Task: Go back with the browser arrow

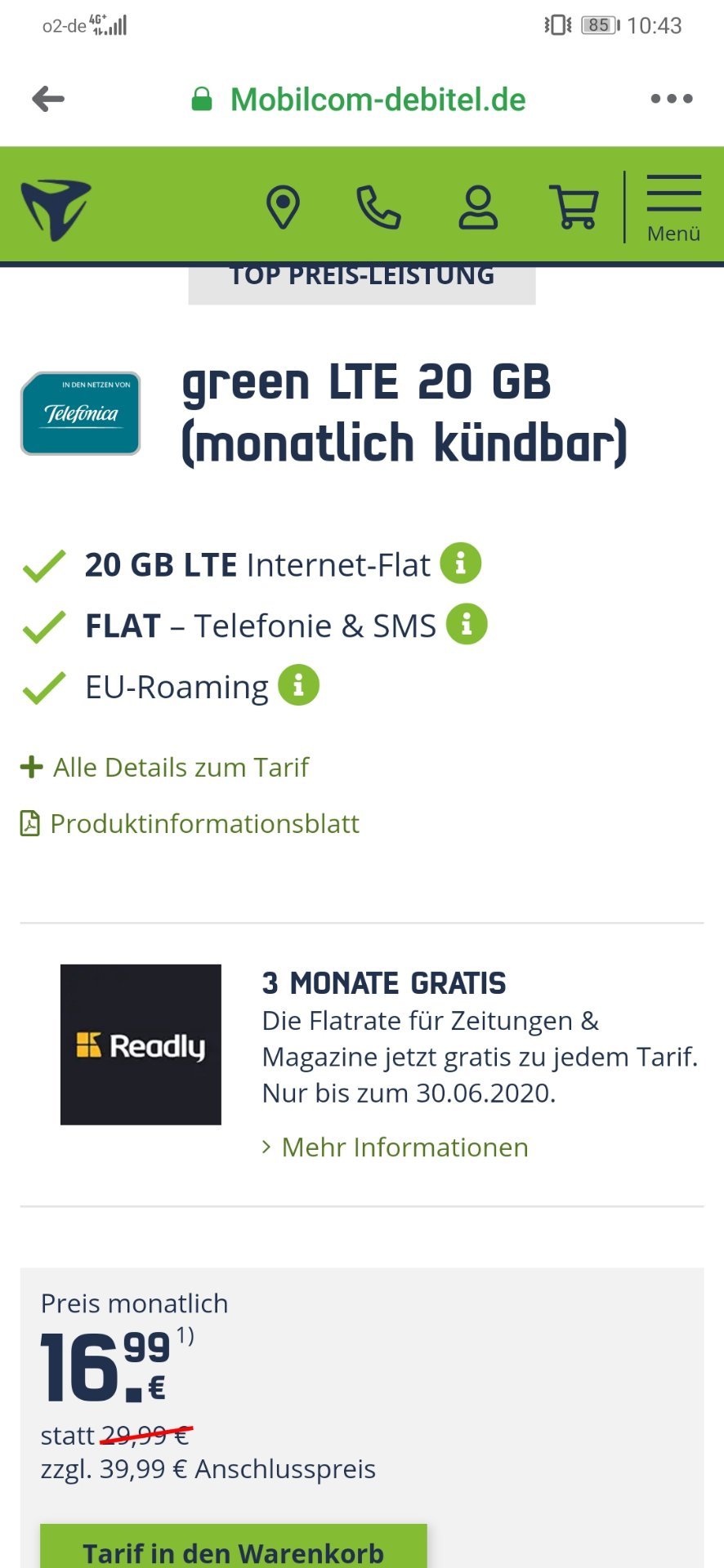Action: [x=48, y=100]
